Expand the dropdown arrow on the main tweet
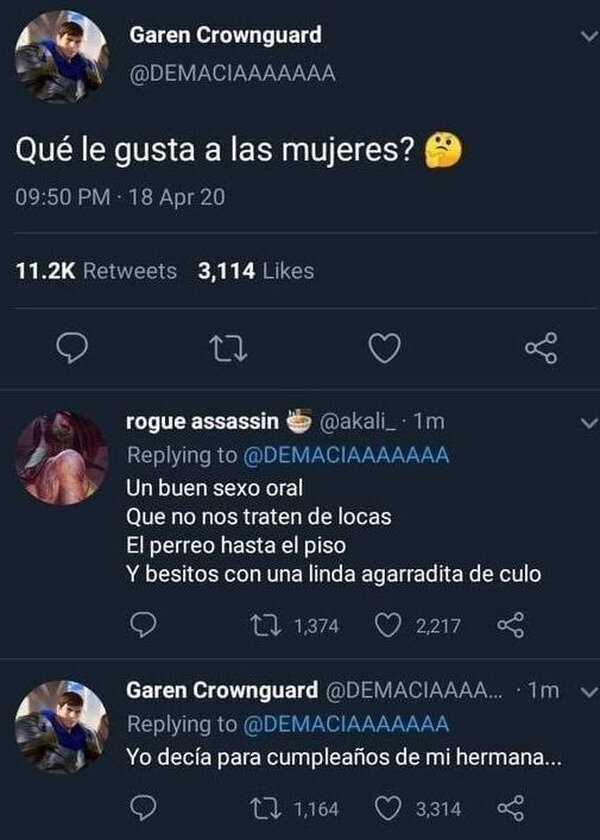This screenshot has width=600, height=840. [589, 36]
